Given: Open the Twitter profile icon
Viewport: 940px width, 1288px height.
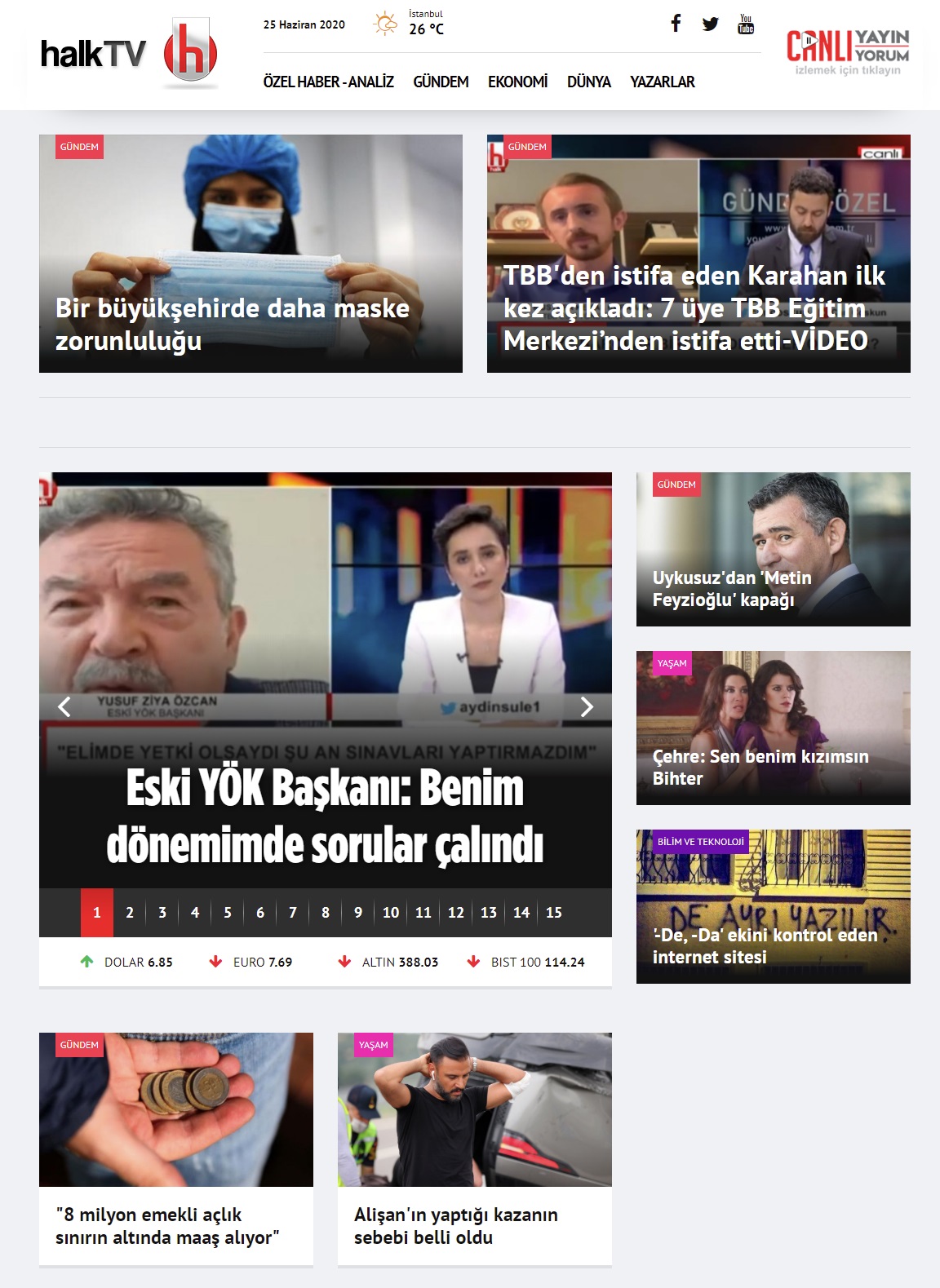Looking at the screenshot, I should [x=710, y=24].
